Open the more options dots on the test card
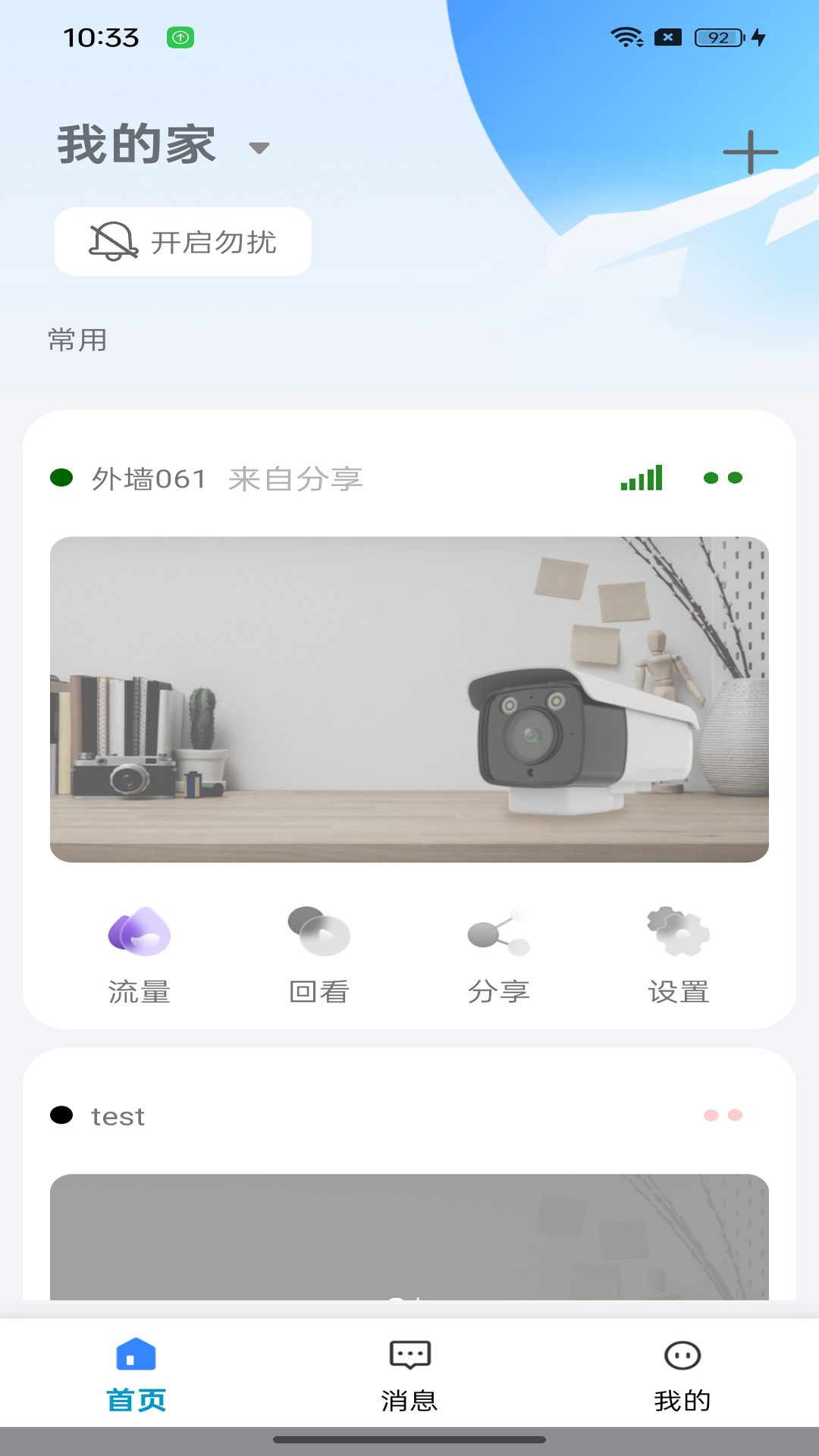The image size is (819, 1456). tap(721, 1116)
